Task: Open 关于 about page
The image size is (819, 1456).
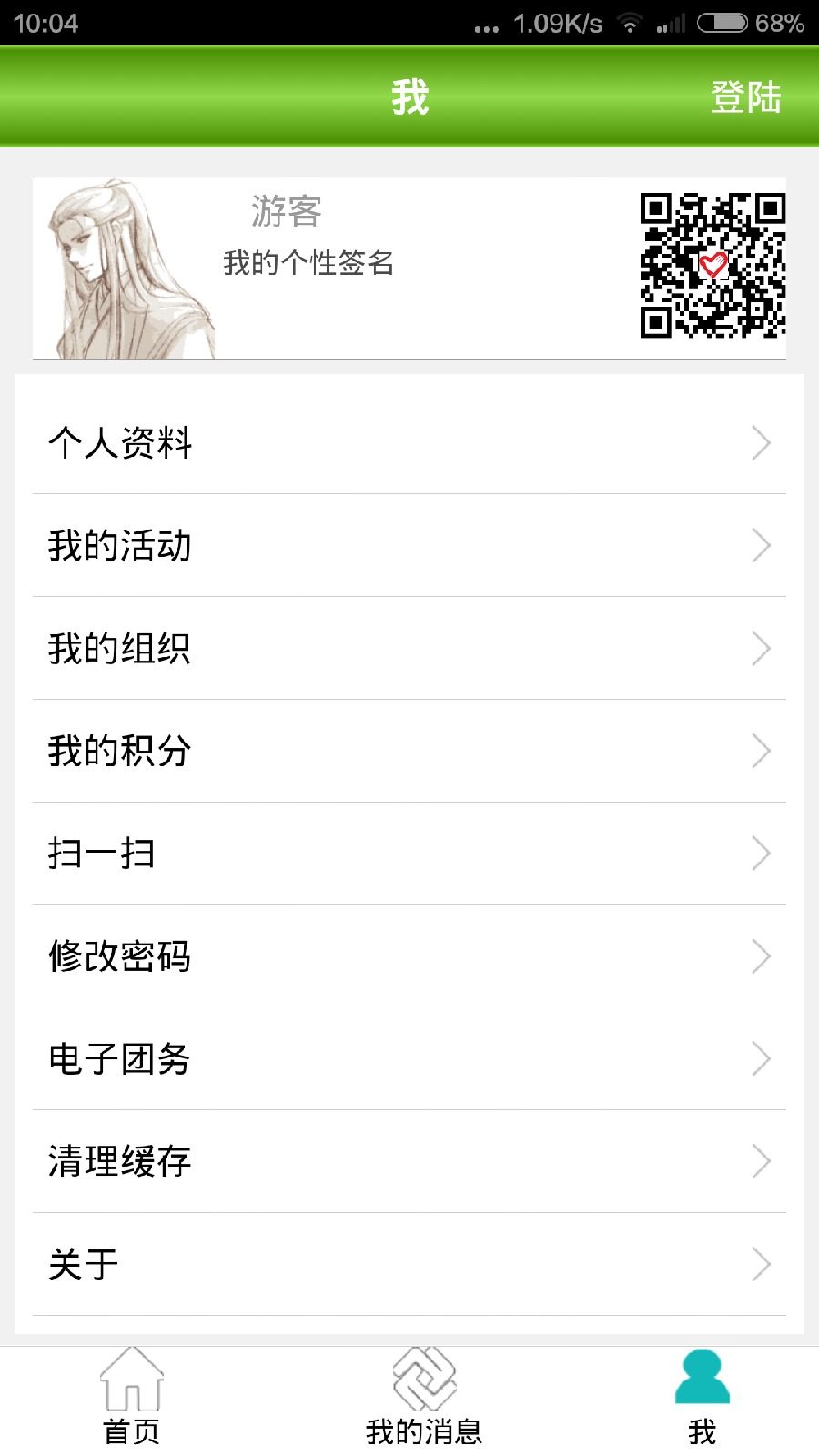Action: click(x=409, y=1264)
